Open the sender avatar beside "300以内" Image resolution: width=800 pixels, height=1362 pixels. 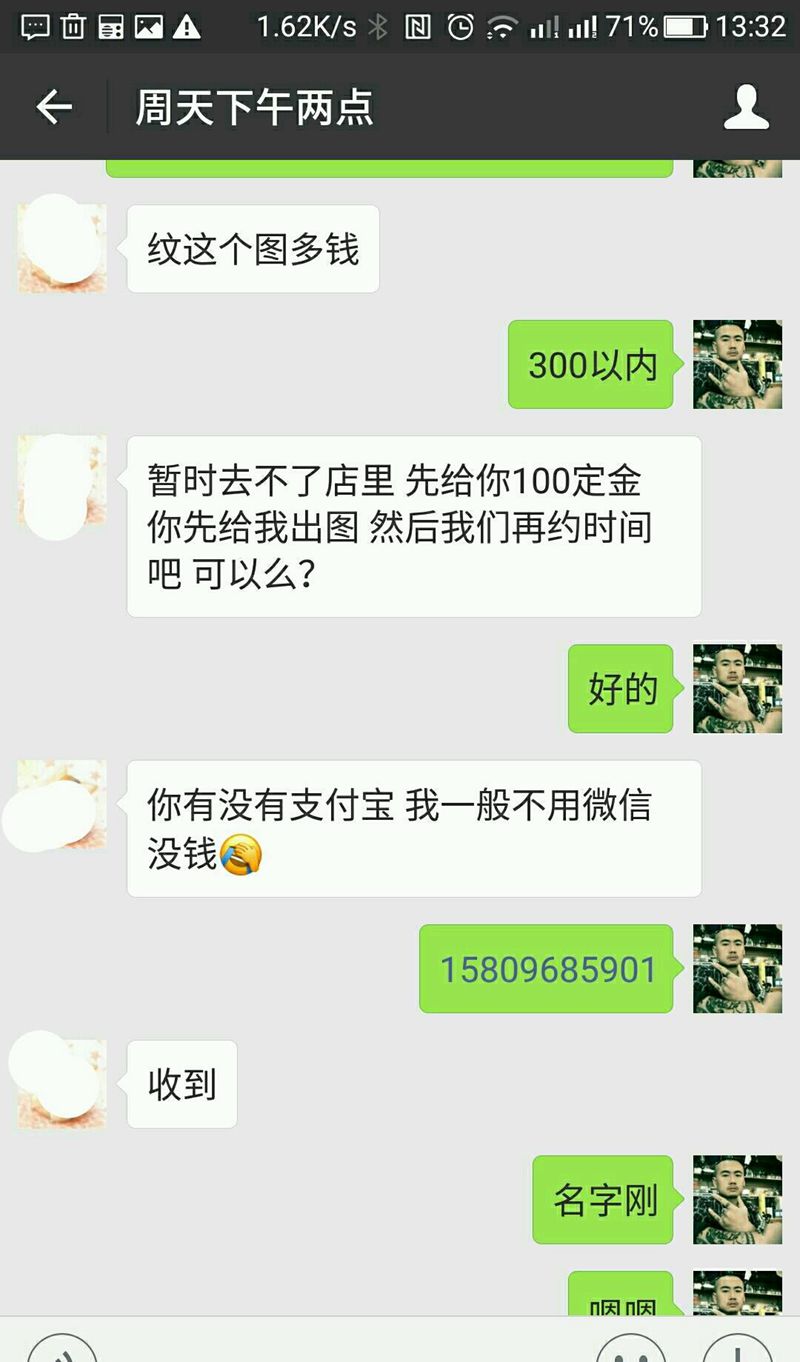pyautogui.click(x=737, y=364)
